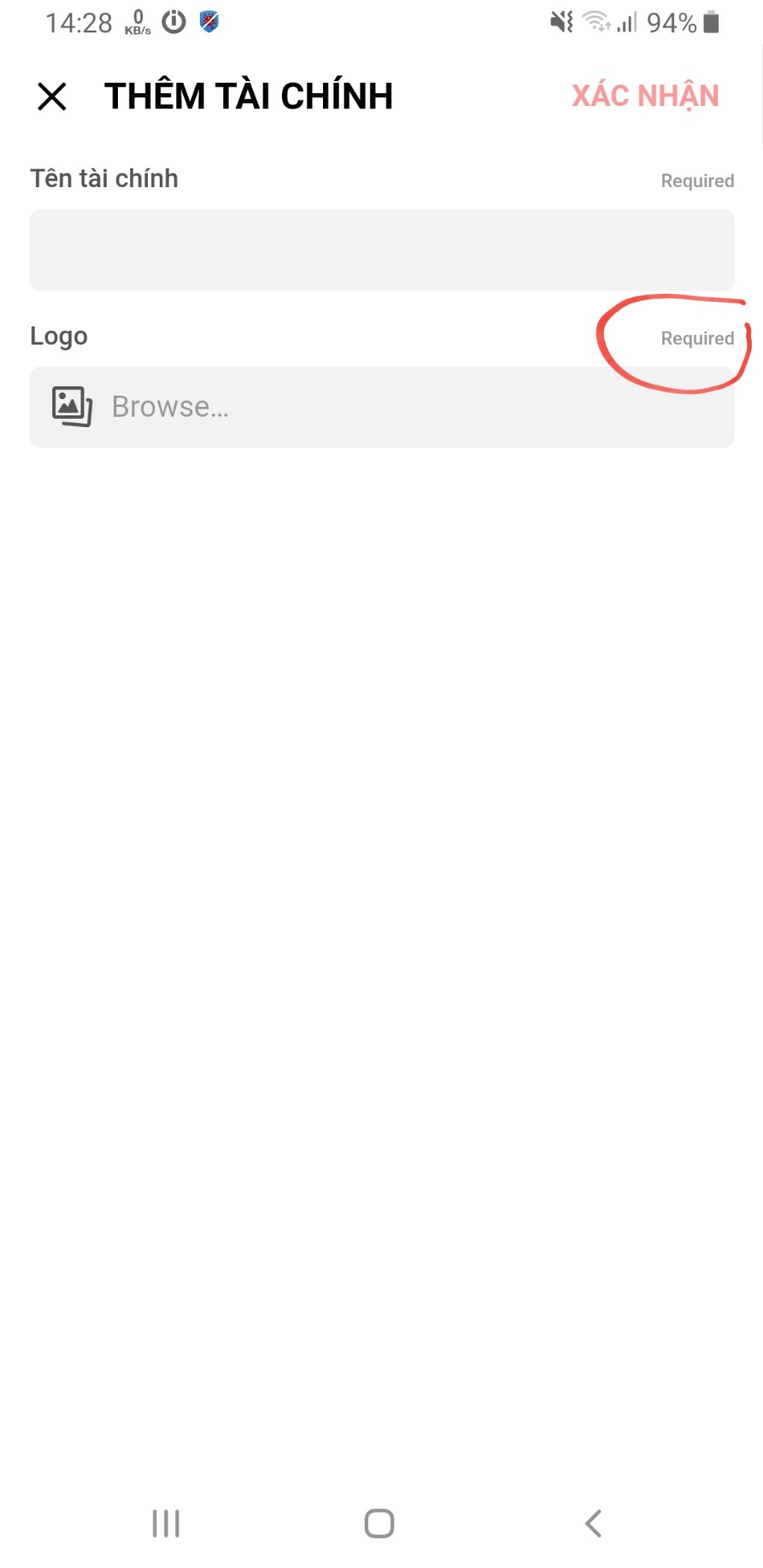Browse for a logo image
Viewport: 763px width, 1568px height.
tap(382, 407)
